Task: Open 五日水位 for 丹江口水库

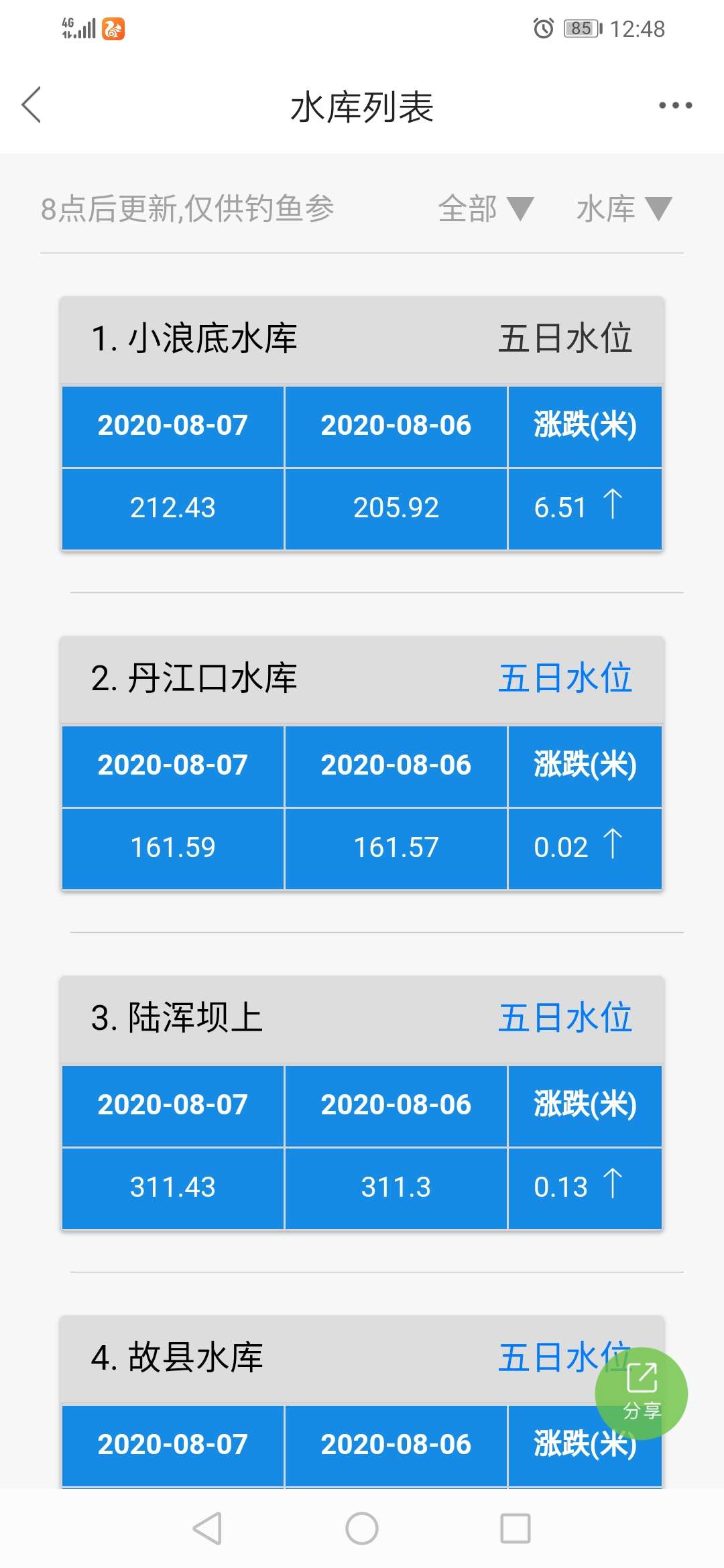Action: 565,677
